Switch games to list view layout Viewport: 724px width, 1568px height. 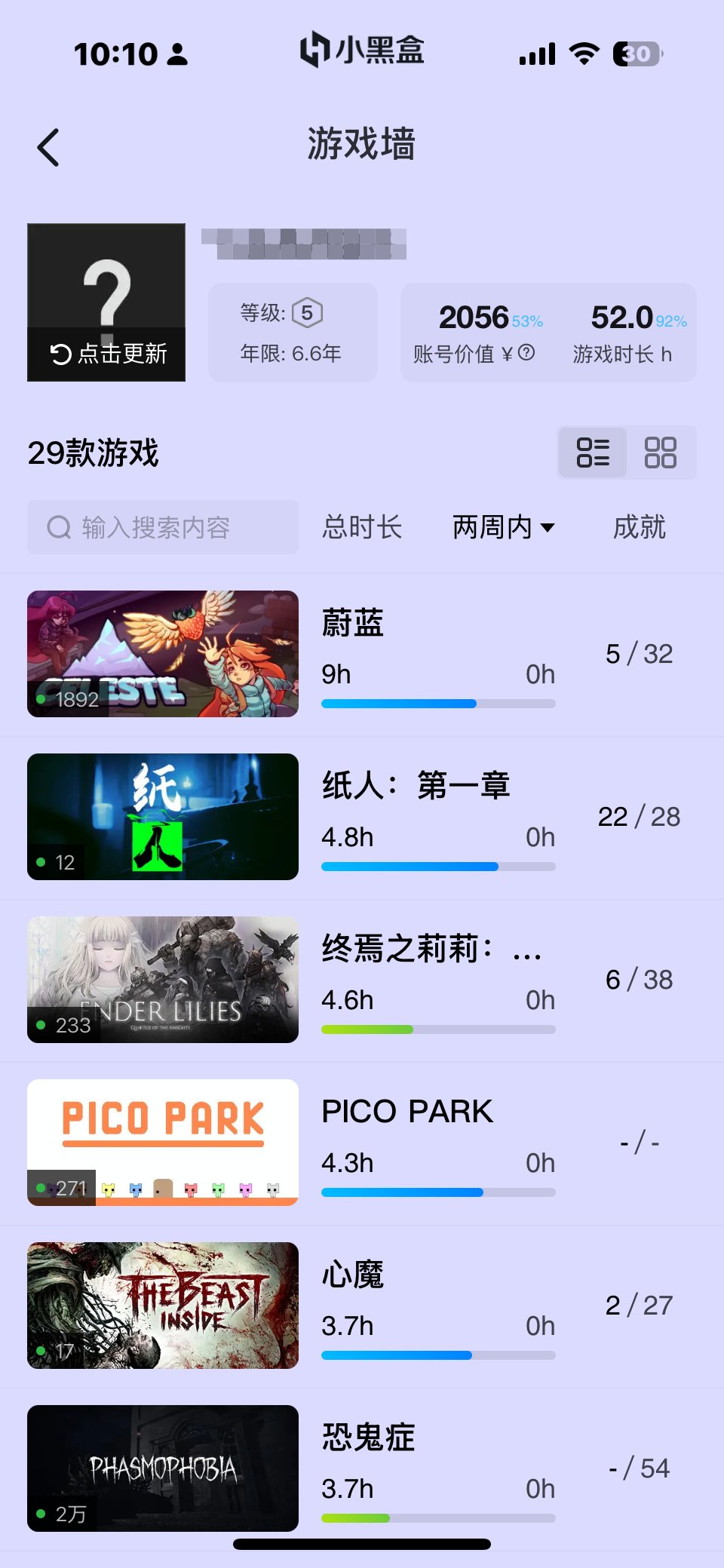[594, 452]
